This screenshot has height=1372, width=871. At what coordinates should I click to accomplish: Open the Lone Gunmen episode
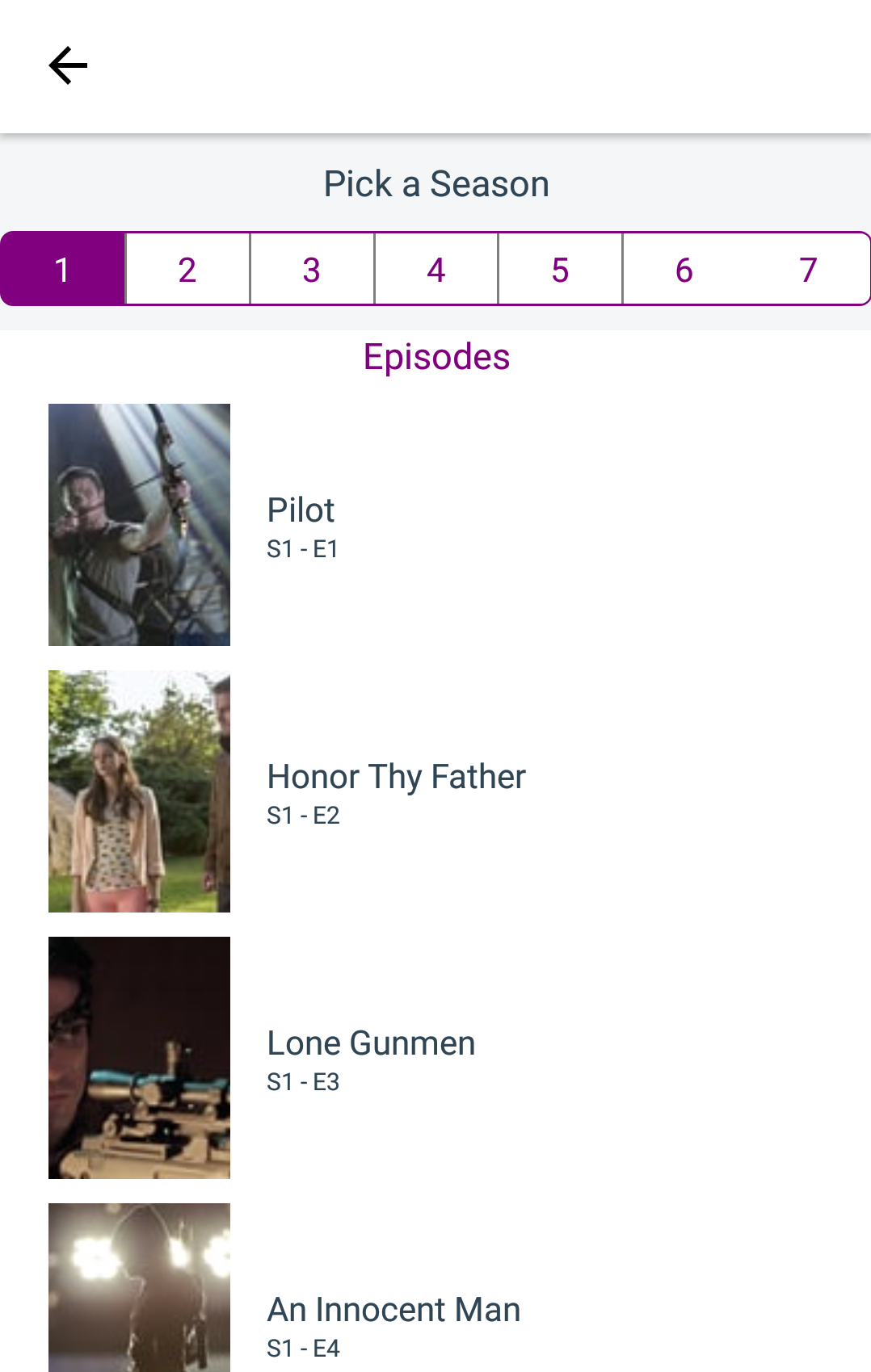tap(371, 1057)
